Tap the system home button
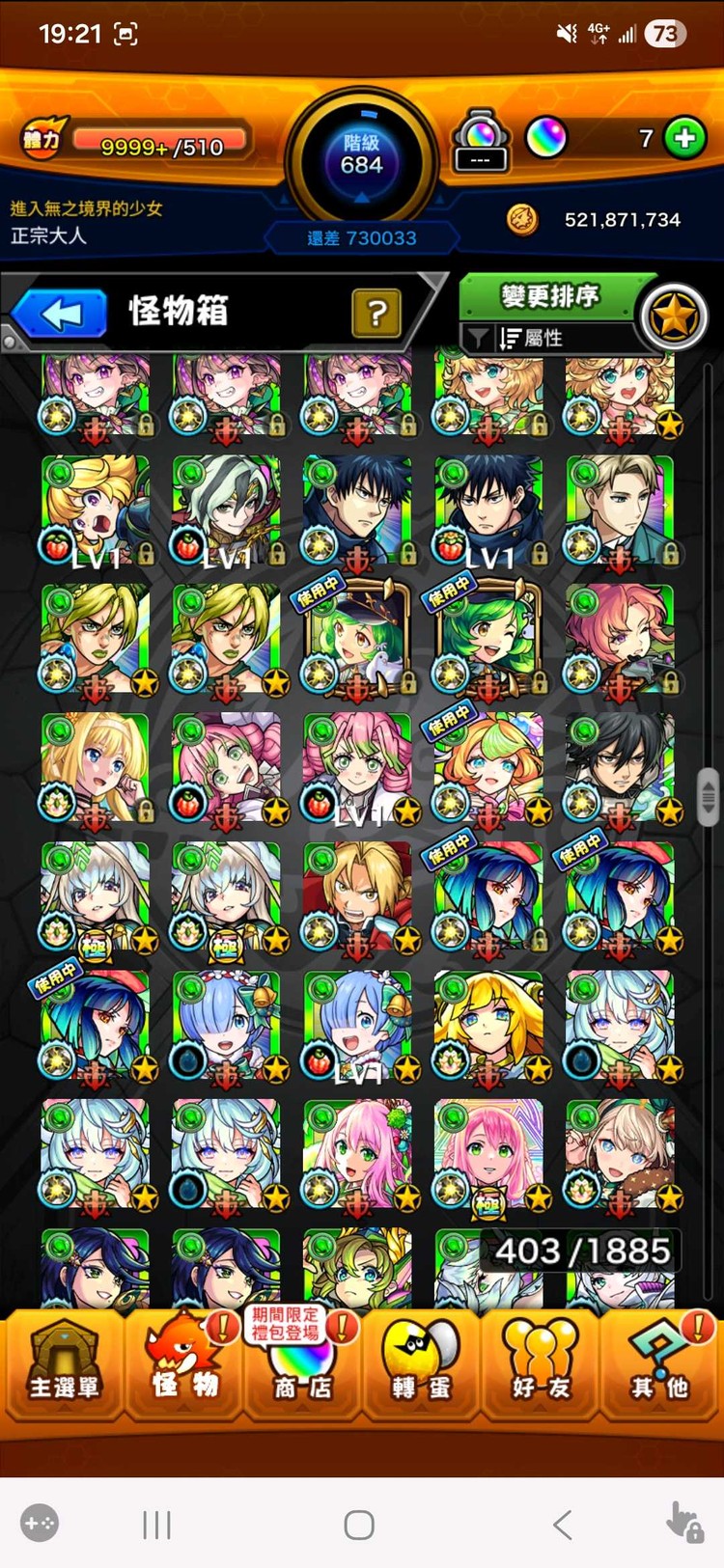 click(359, 1525)
